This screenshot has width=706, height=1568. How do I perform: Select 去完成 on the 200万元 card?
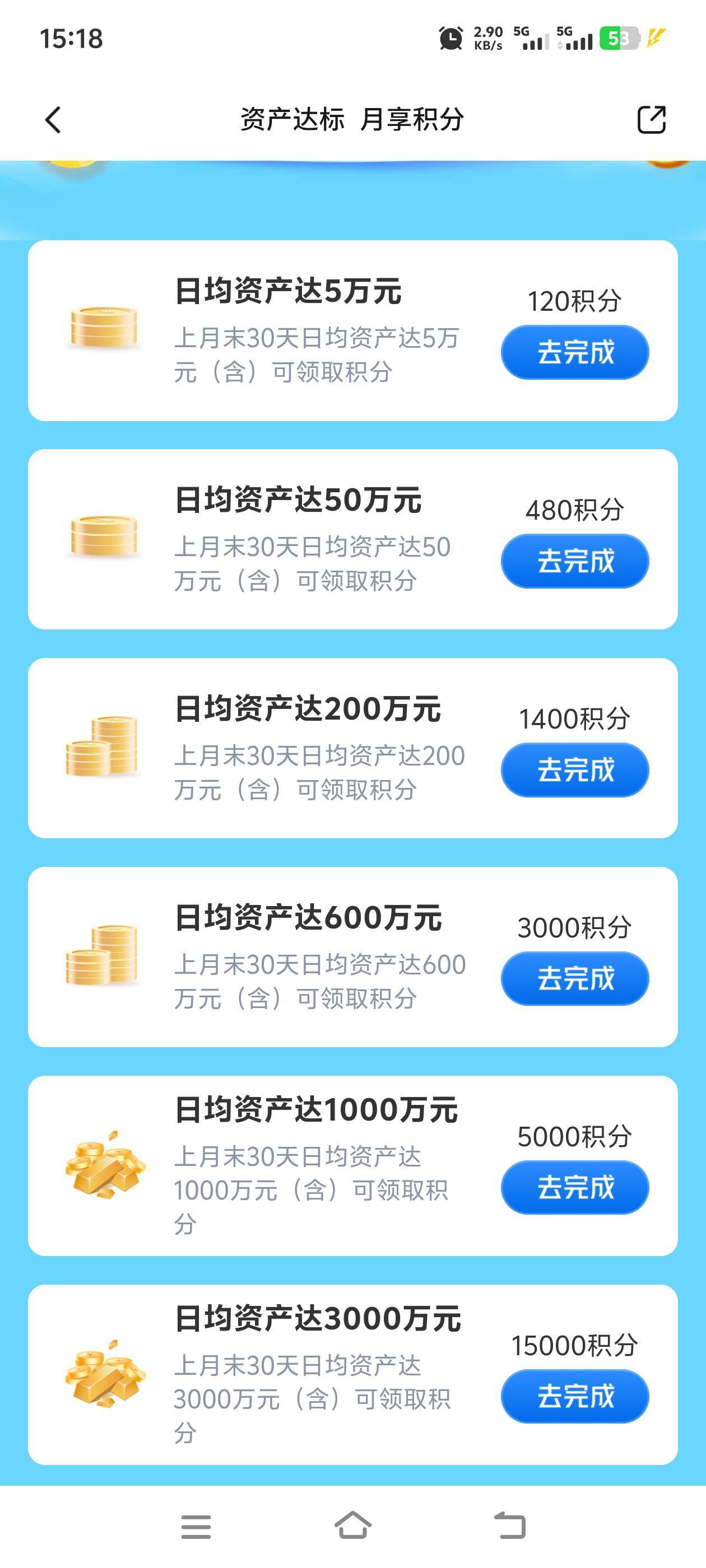pos(574,770)
